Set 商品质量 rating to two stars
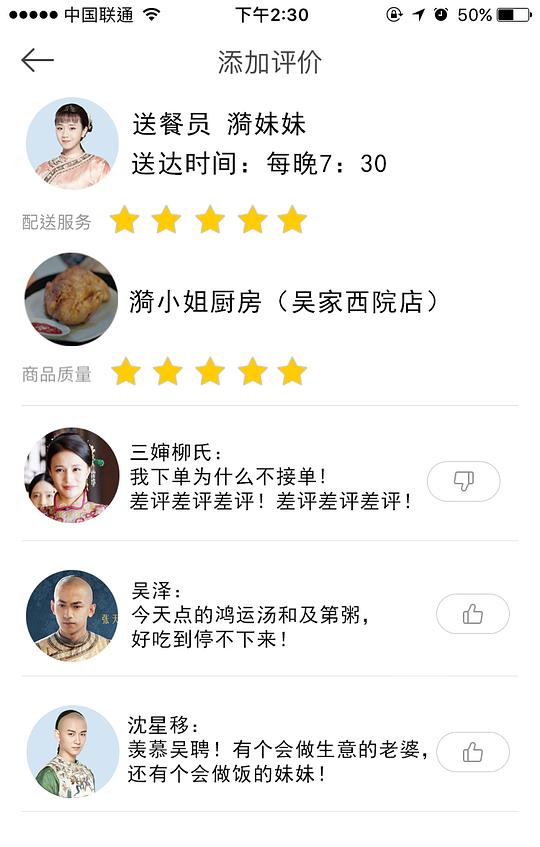The image size is (540, 847). (167, 371)
